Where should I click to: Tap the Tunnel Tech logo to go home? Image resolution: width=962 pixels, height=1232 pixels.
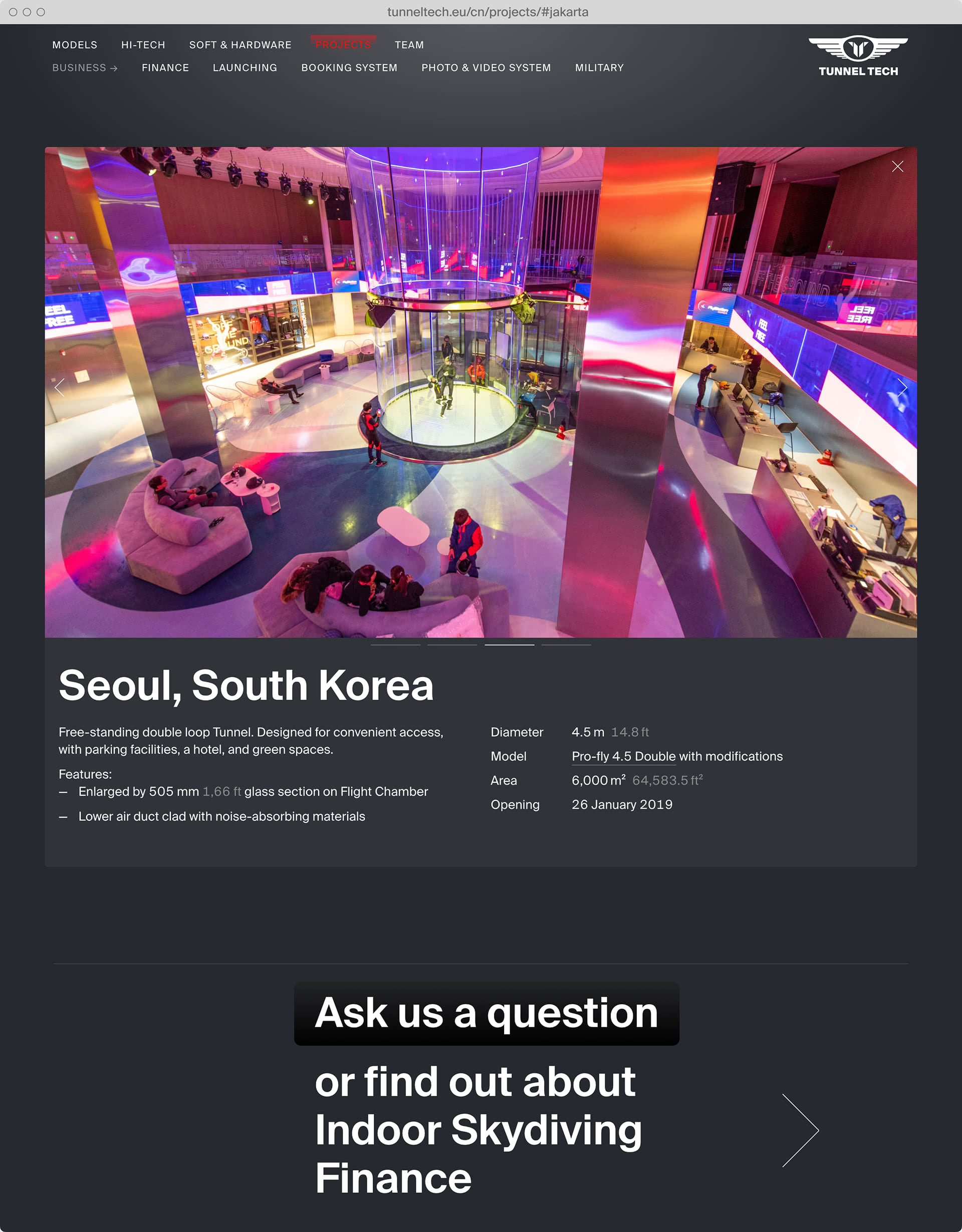(x=858, y=57)
